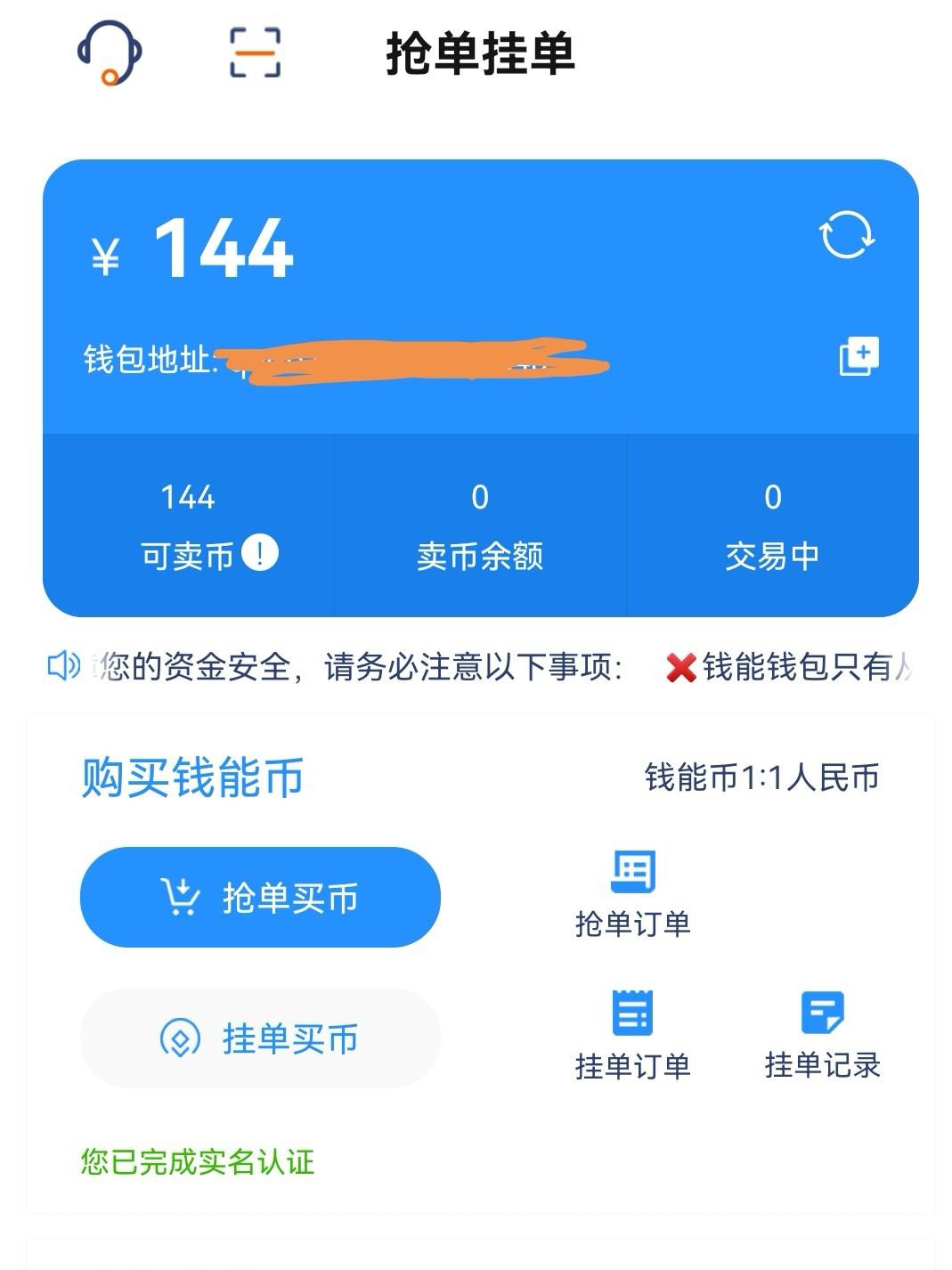Open customer service headset icon

click(x=110, y=53)
